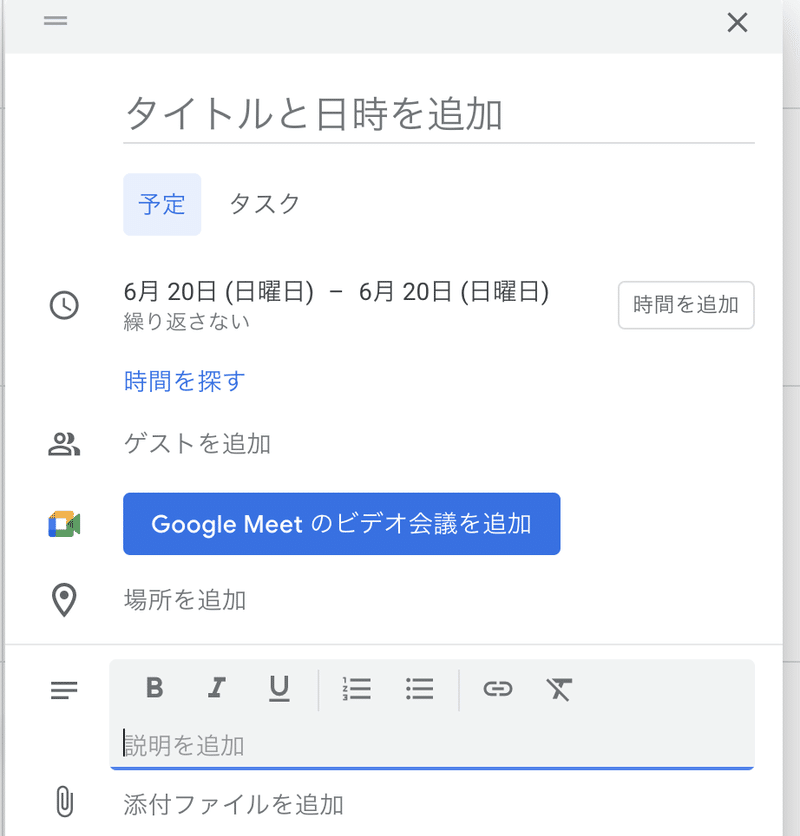The image size is (800, 836).
Task: Apply numbered list formatting
Action: pyautogui.click(x=356, y=689)
